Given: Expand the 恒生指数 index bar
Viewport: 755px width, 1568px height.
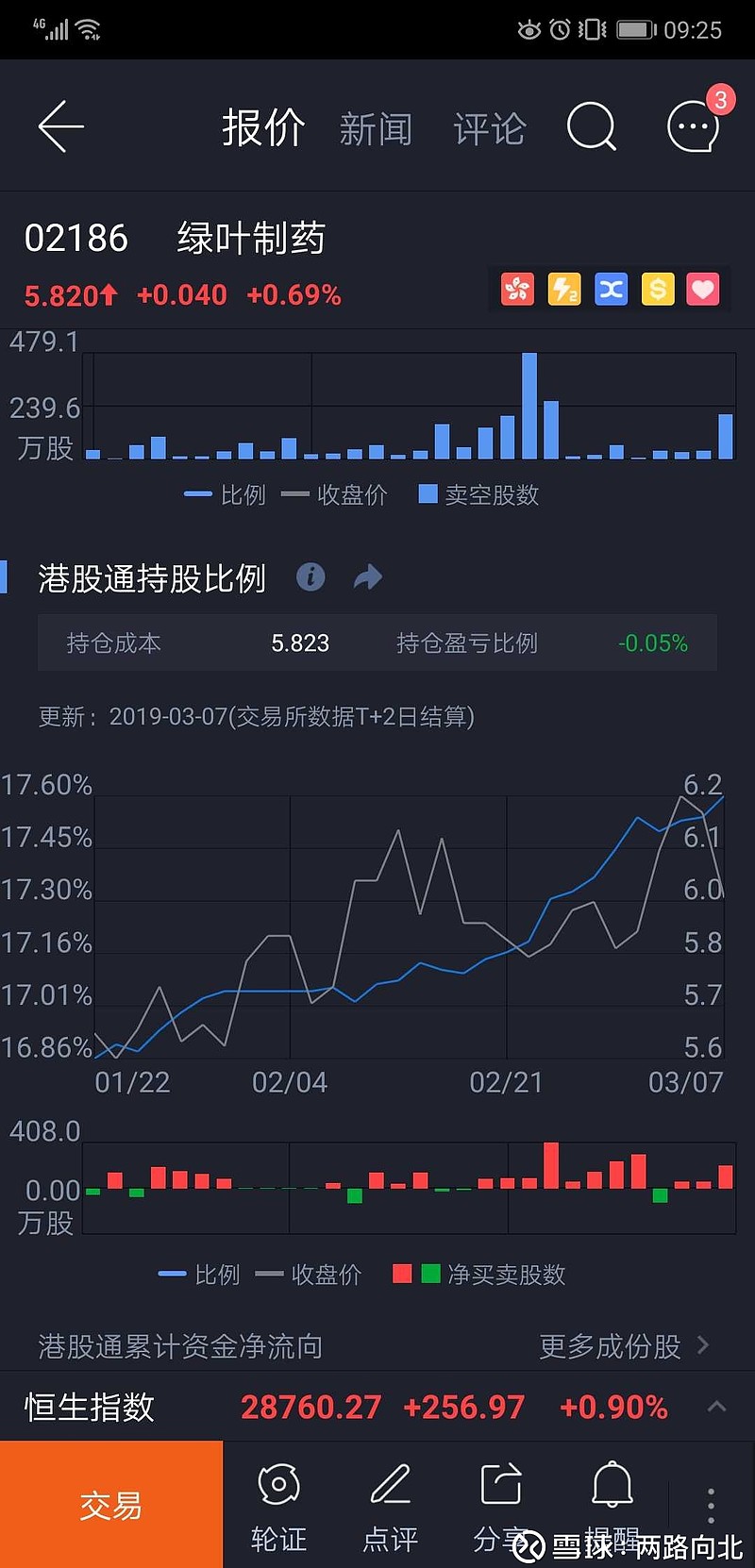Looking at the screenshot, I should point(716,1407).
